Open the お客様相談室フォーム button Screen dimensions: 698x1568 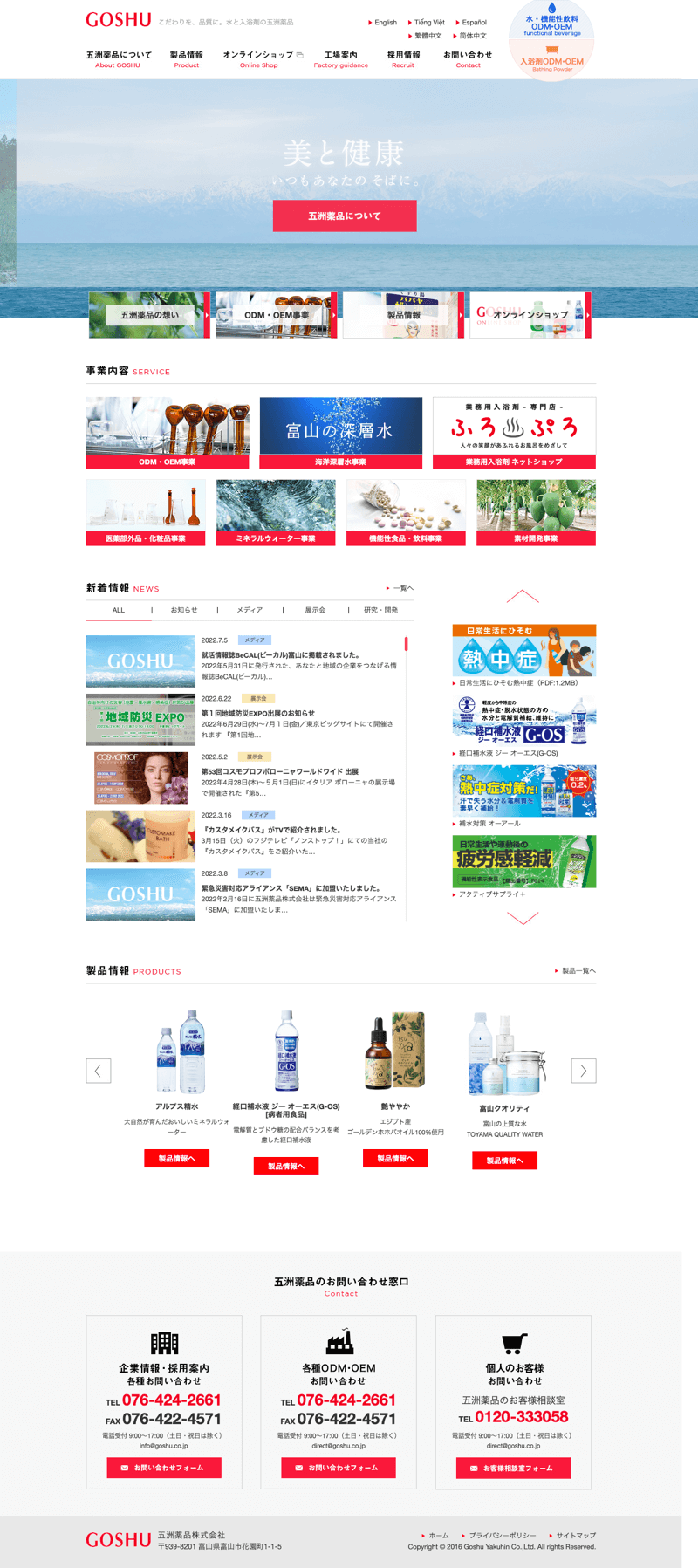click(513, 1468)
